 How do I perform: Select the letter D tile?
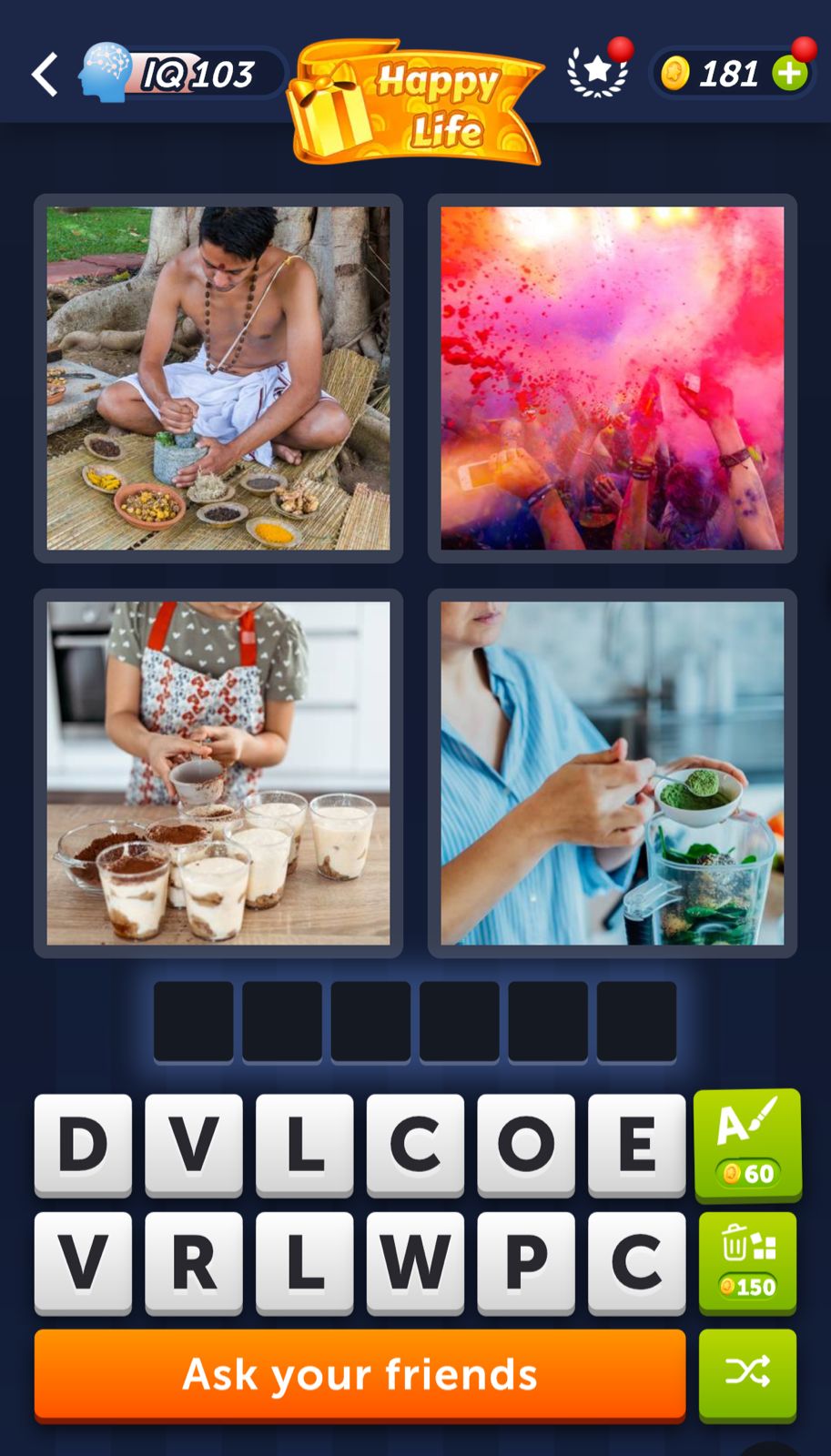click(x=83, y=1144)
